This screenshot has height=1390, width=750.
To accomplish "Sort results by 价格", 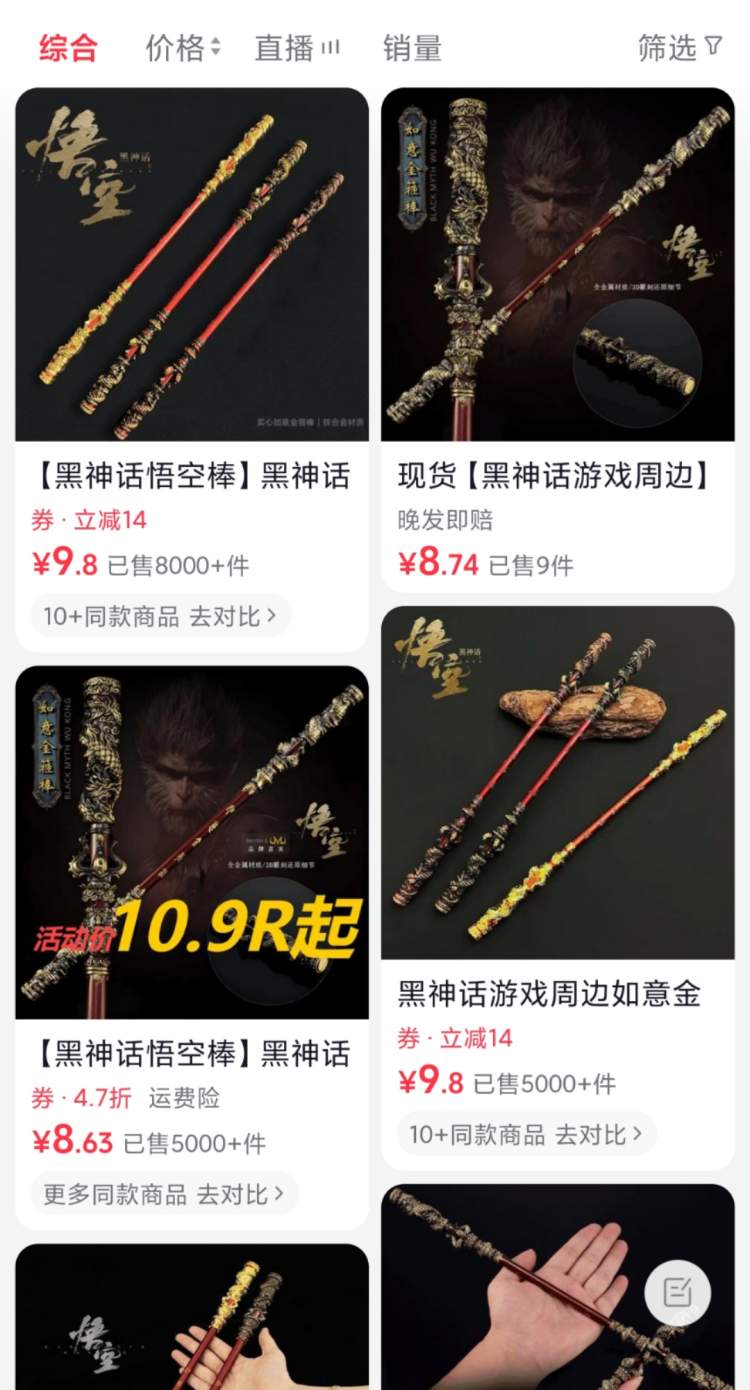I will click(182, 48).
